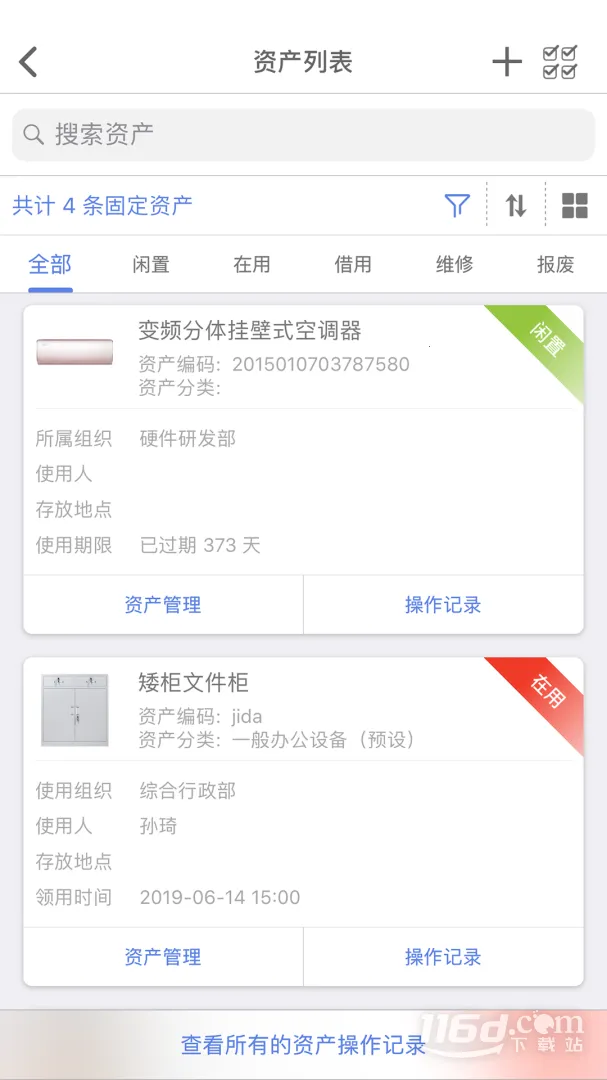
Task: Switch to the grid view layout
Action: (575, 206)
